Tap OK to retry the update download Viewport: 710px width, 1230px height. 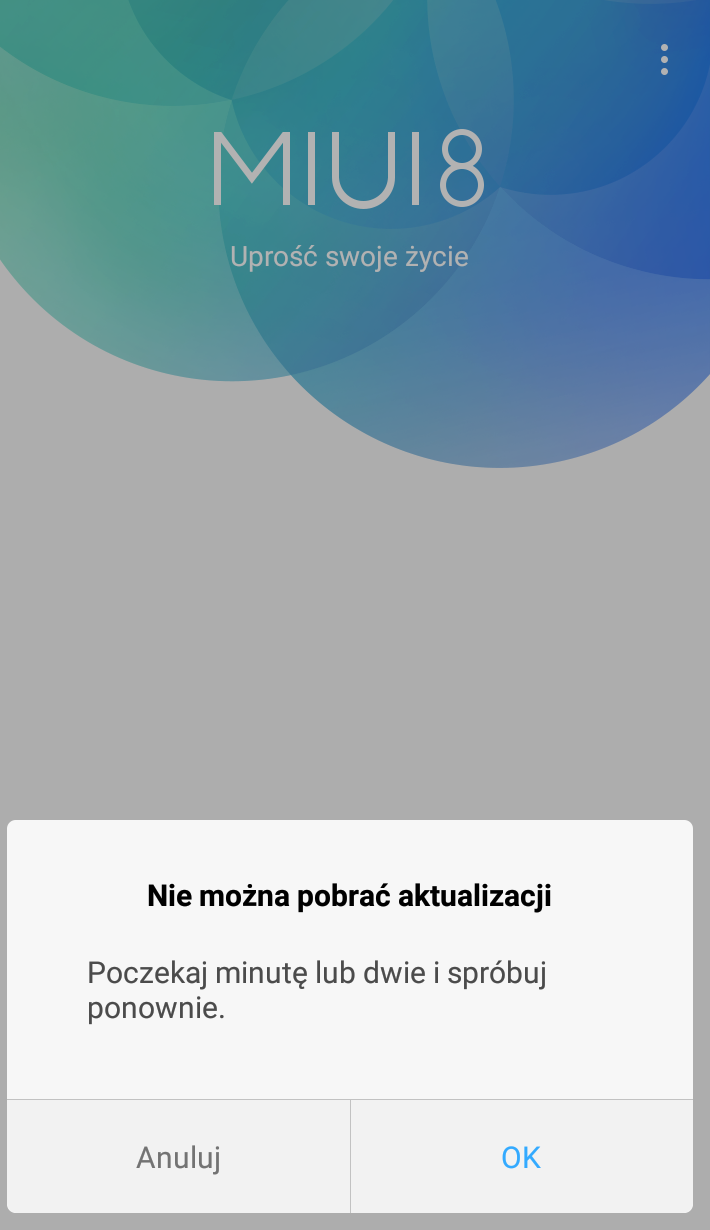coord(521,1157)
